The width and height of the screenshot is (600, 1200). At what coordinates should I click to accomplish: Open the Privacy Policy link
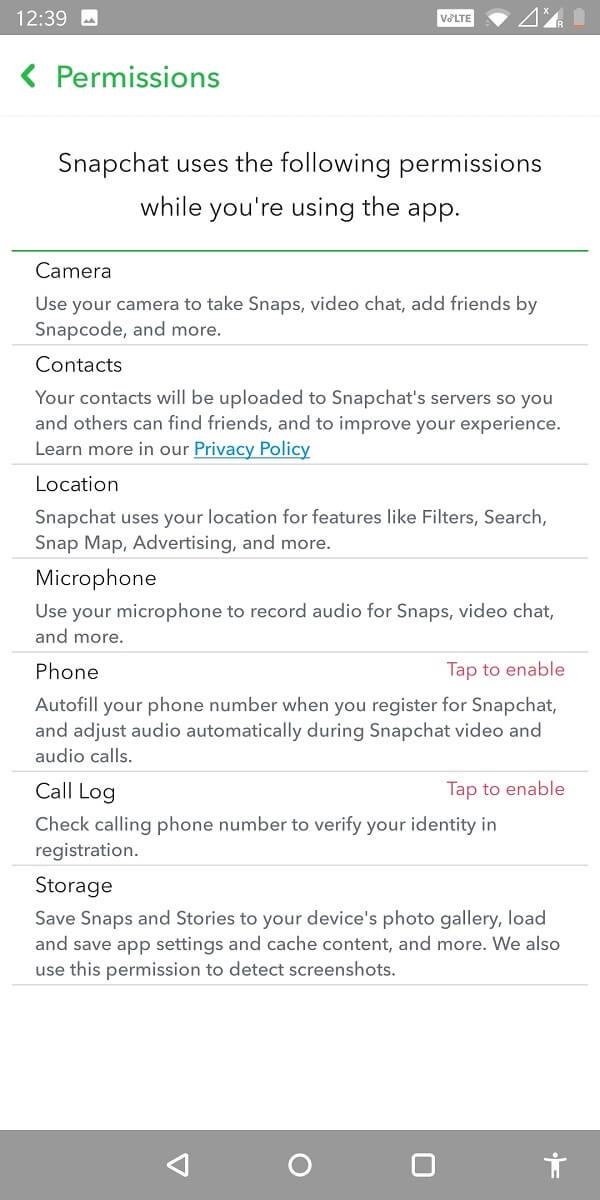pos(251,449)
